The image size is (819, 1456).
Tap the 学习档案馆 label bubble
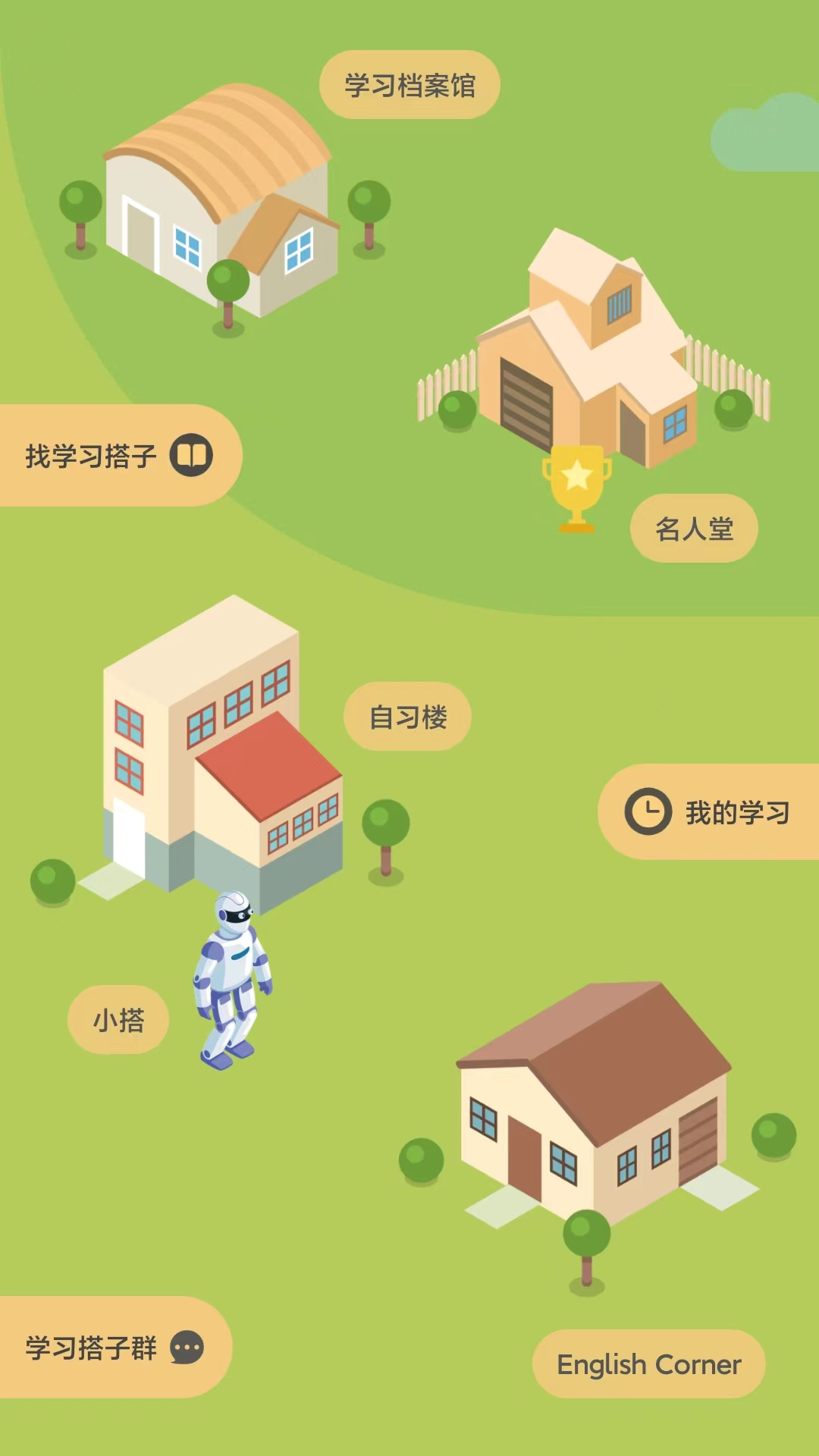point(409,85)
